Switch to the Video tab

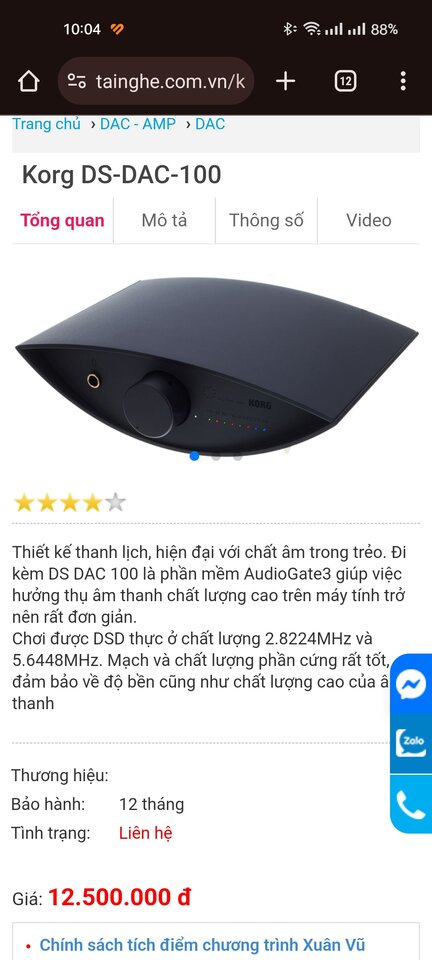pyautogui.click(x=368, y=220)
